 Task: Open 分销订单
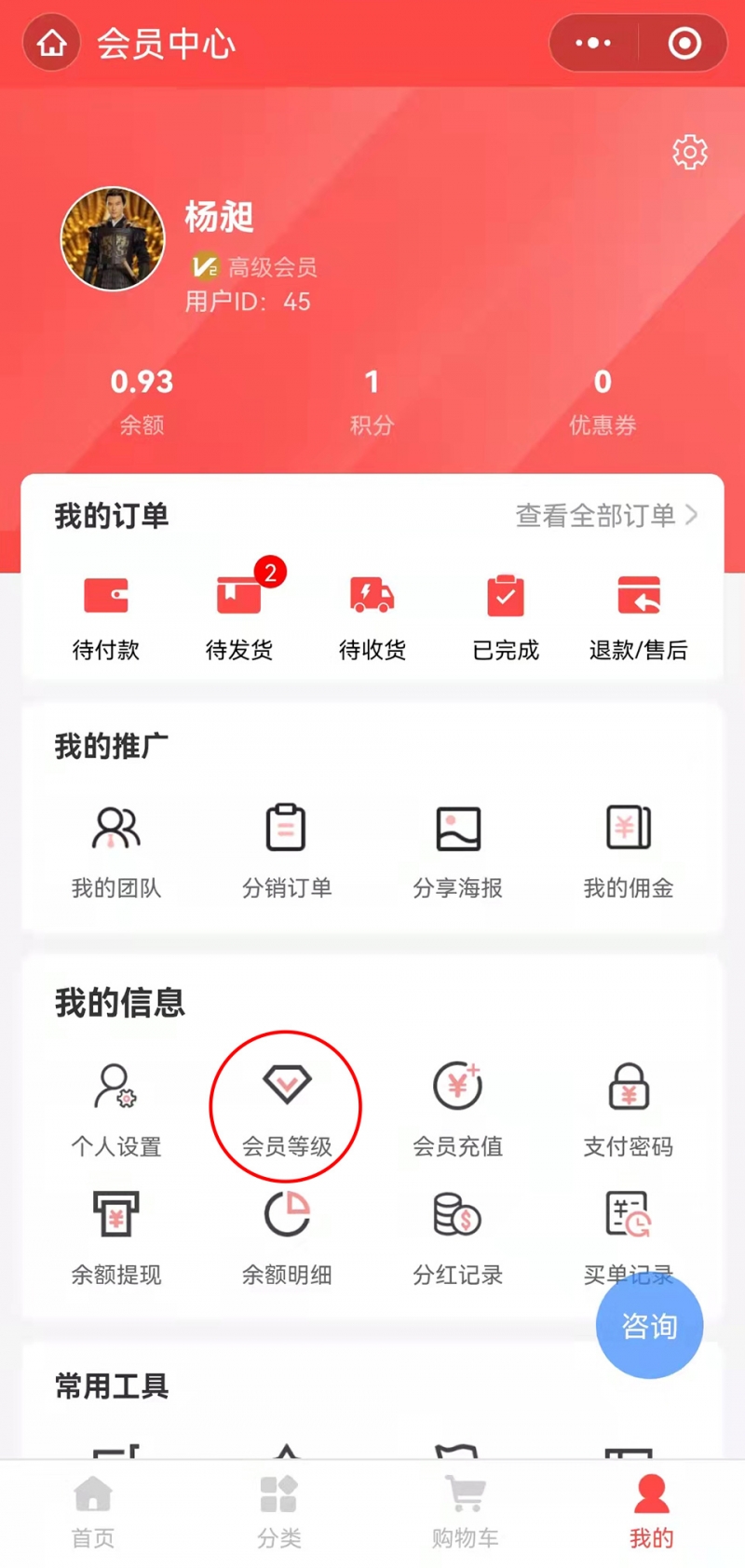tap(287, 851)
